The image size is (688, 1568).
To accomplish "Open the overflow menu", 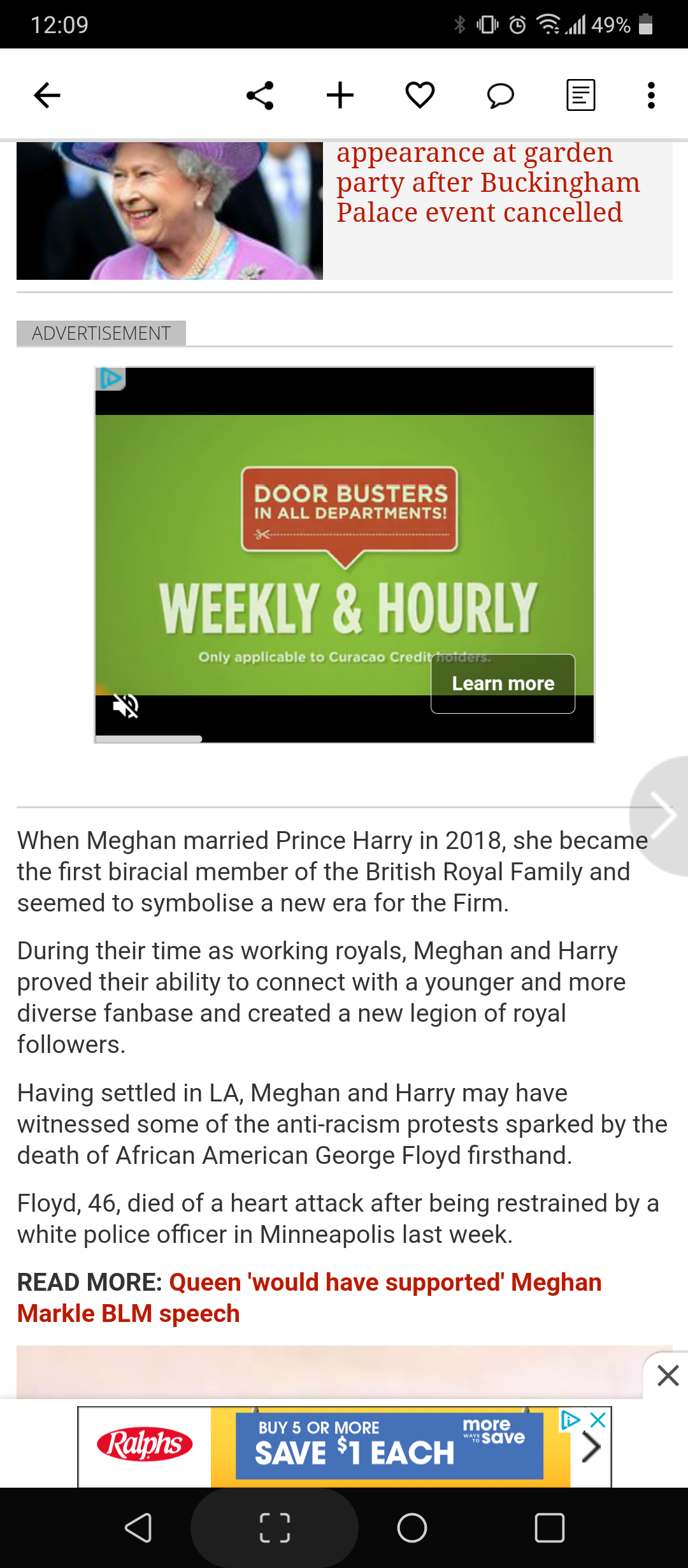I will pyautogui.click(x=650, y=96).
